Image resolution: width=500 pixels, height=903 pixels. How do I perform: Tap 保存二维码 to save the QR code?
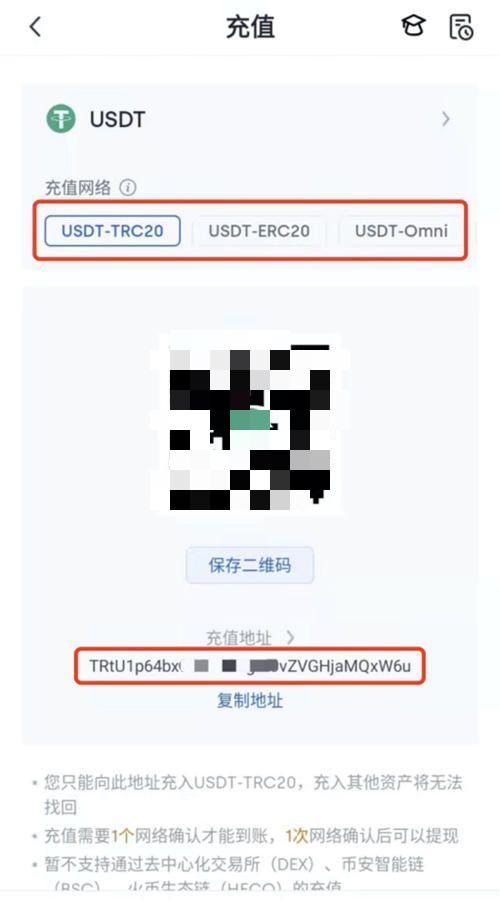tap(250, 565)
